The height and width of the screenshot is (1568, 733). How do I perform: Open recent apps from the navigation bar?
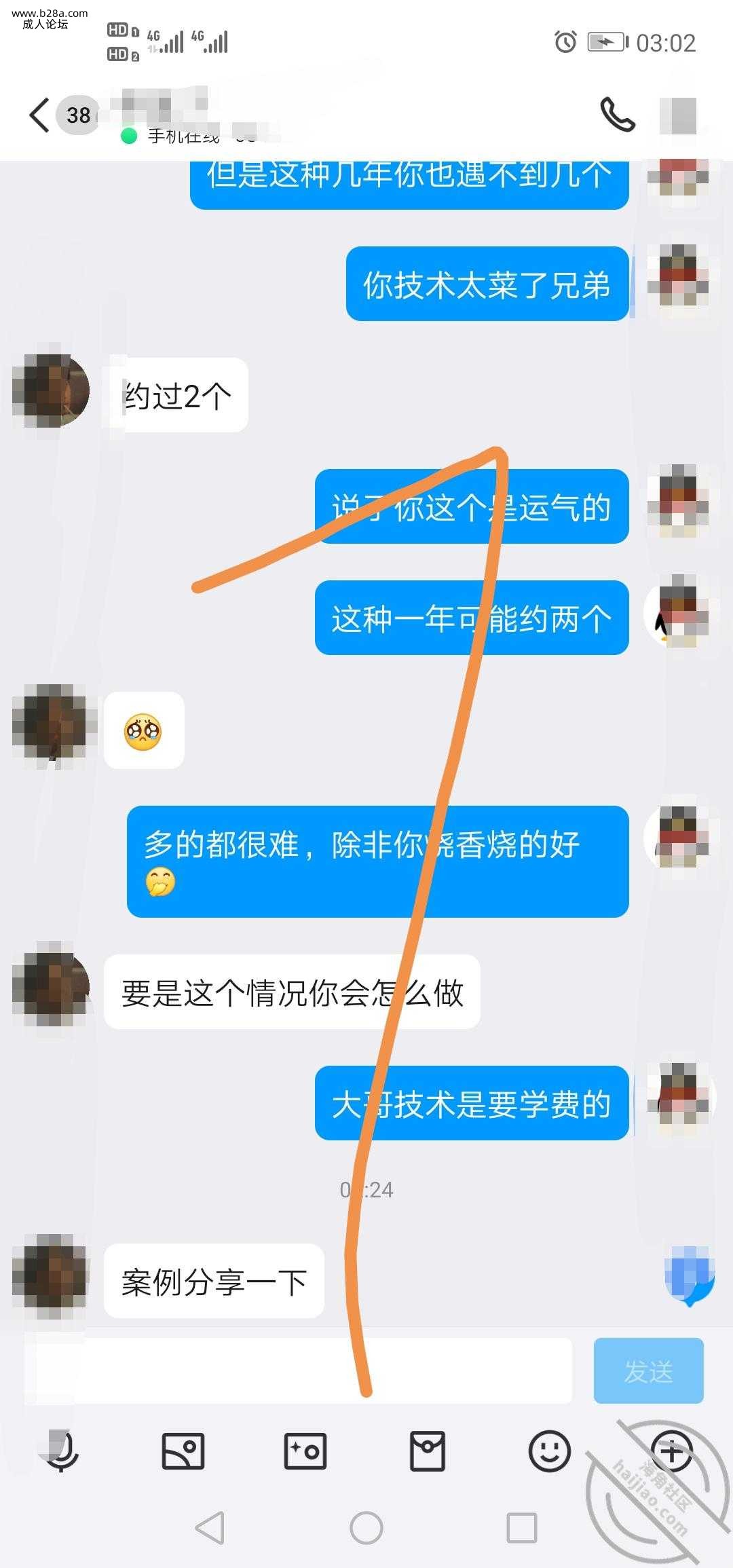click(522, 1529)
